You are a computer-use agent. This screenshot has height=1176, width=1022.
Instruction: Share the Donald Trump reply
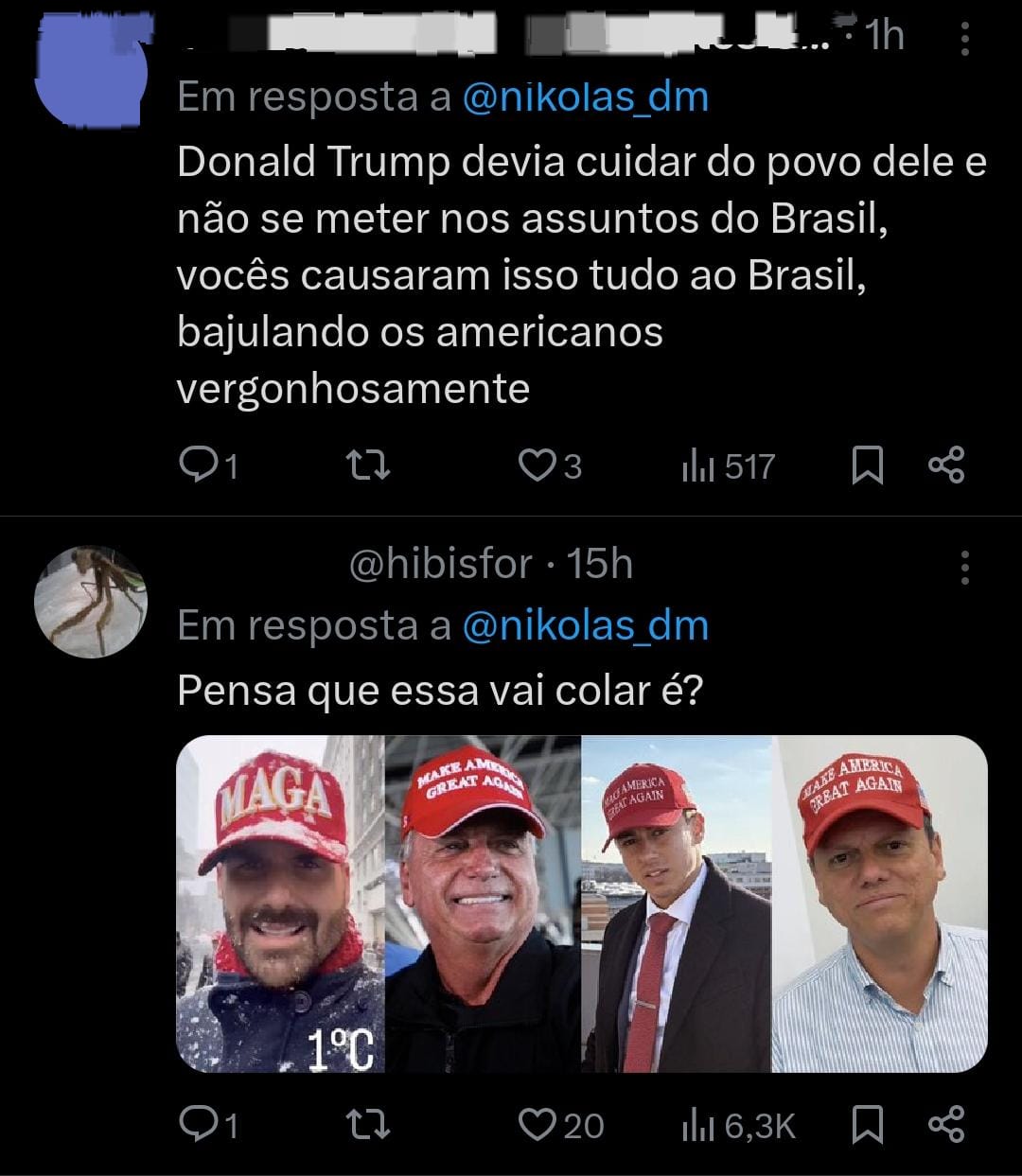(x=945, y=465)
